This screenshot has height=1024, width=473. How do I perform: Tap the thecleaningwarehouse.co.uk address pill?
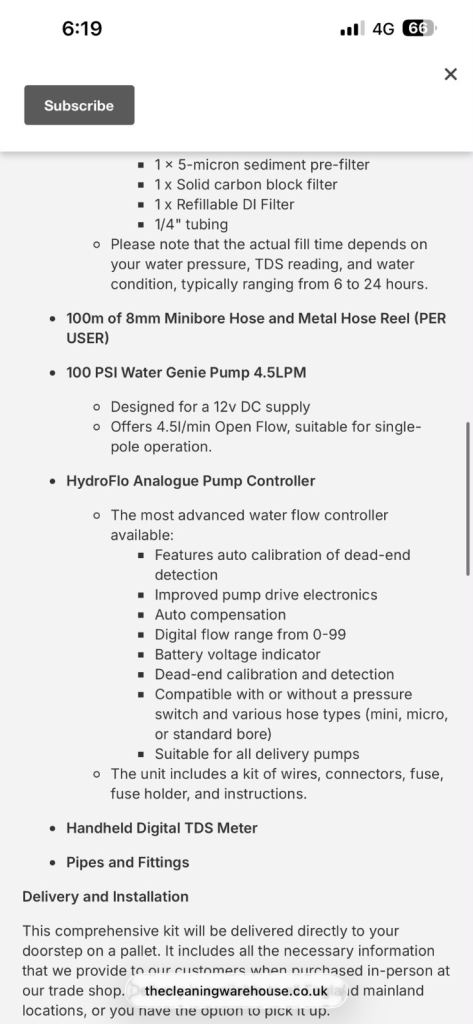pos(236,991)
